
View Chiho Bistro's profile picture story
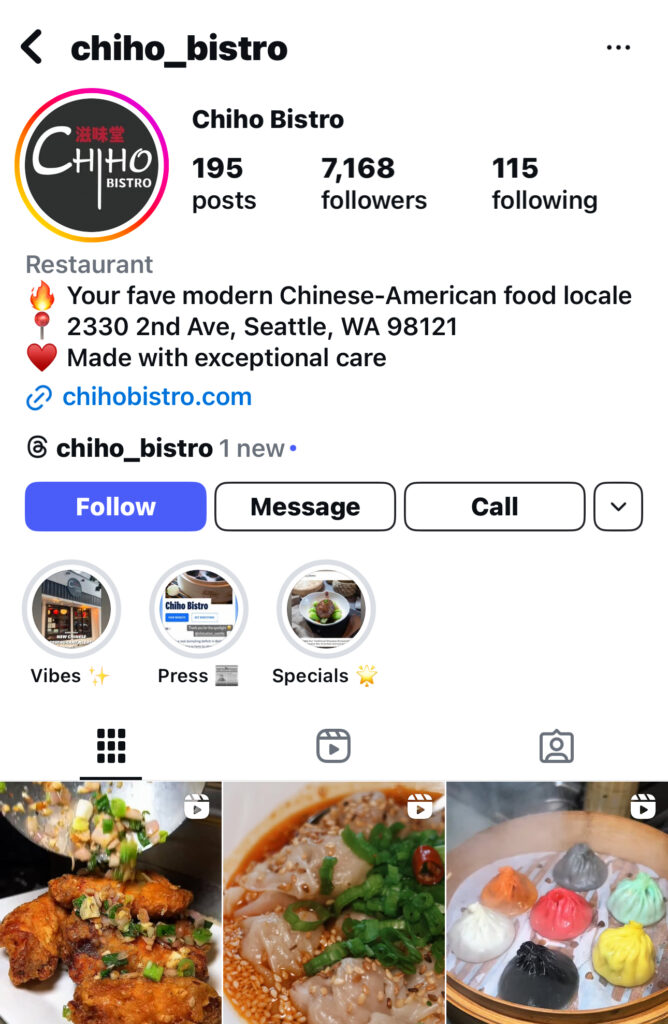point(92,165)
